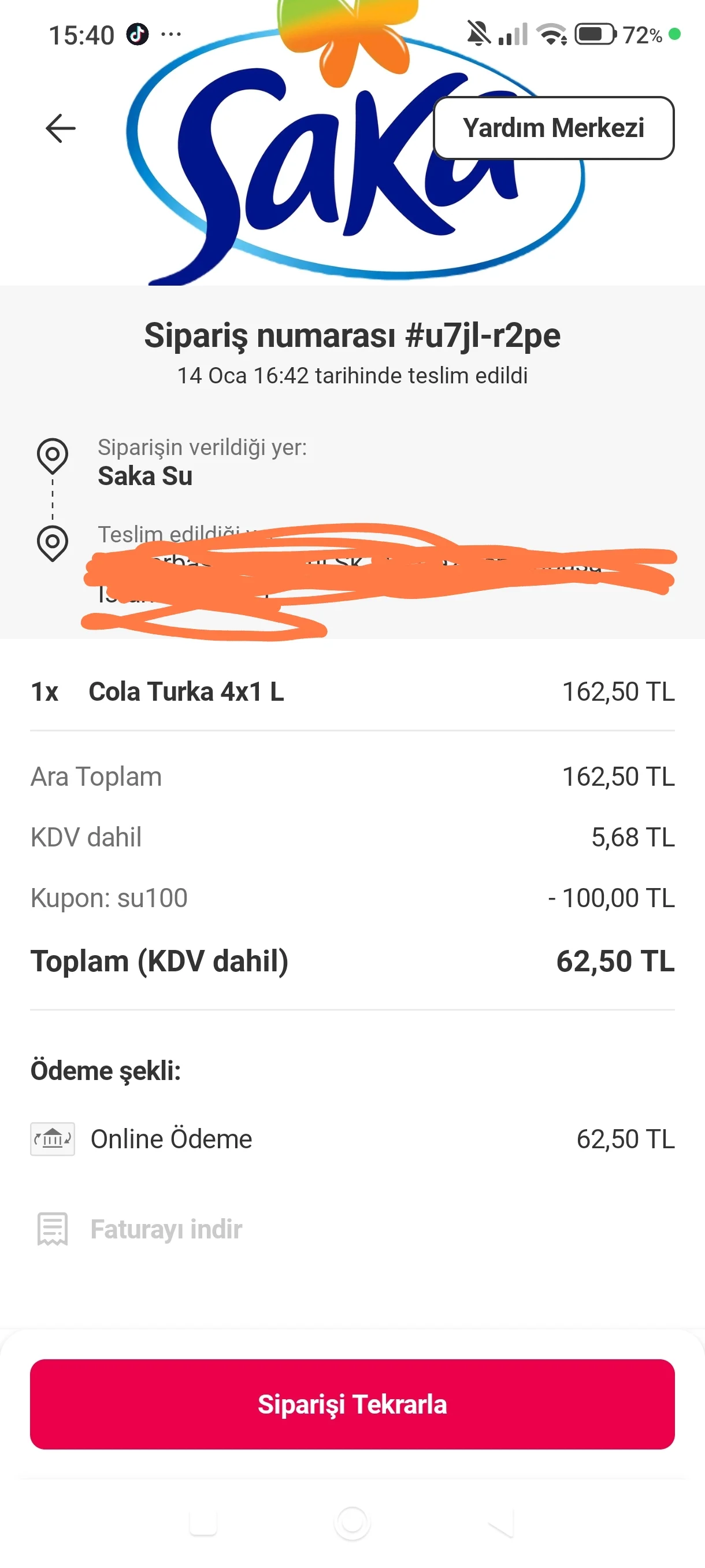Repeat the order with Siparişi Tekrarla
Viewport: 705px width, 1568px height.
tap(352, 1404)
